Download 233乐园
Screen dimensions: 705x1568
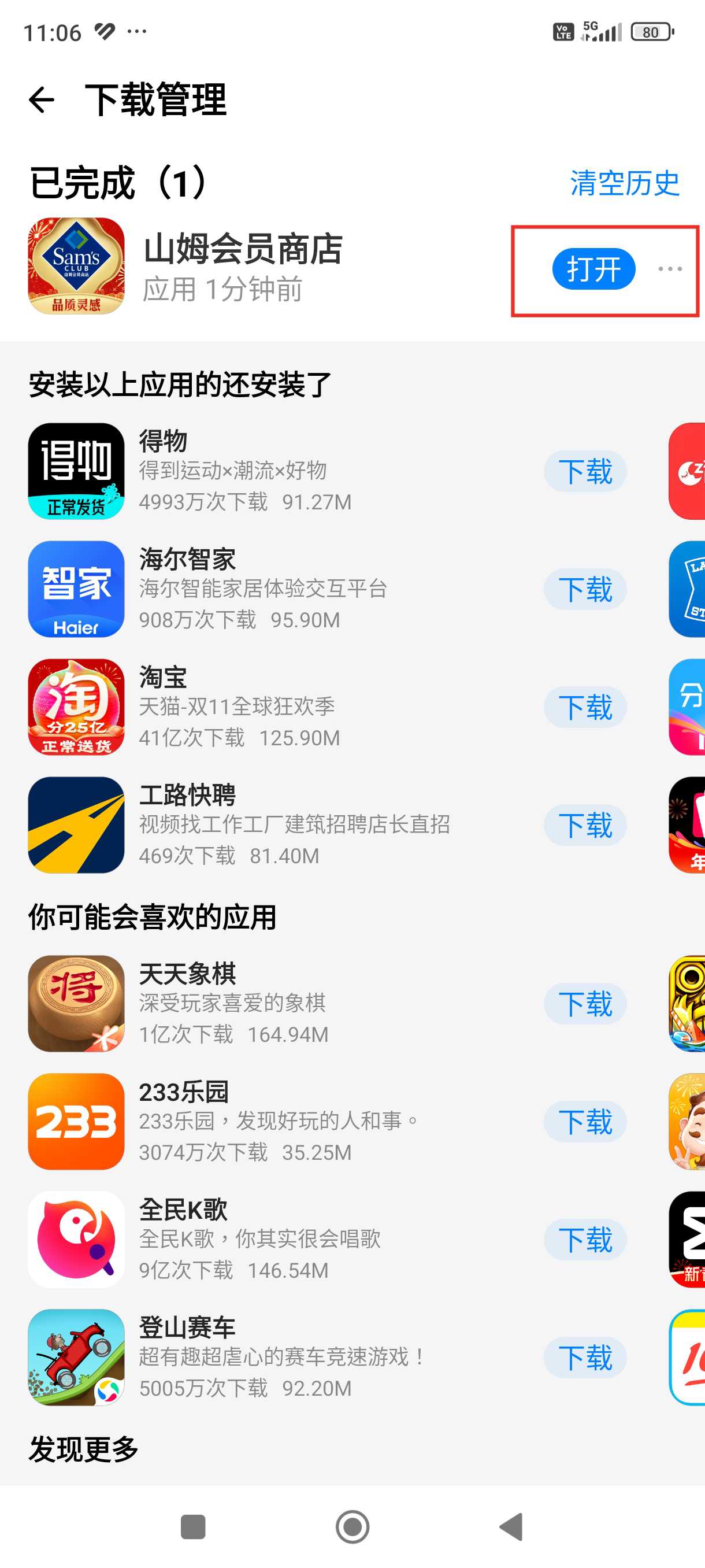click(x=585, y=1122)
